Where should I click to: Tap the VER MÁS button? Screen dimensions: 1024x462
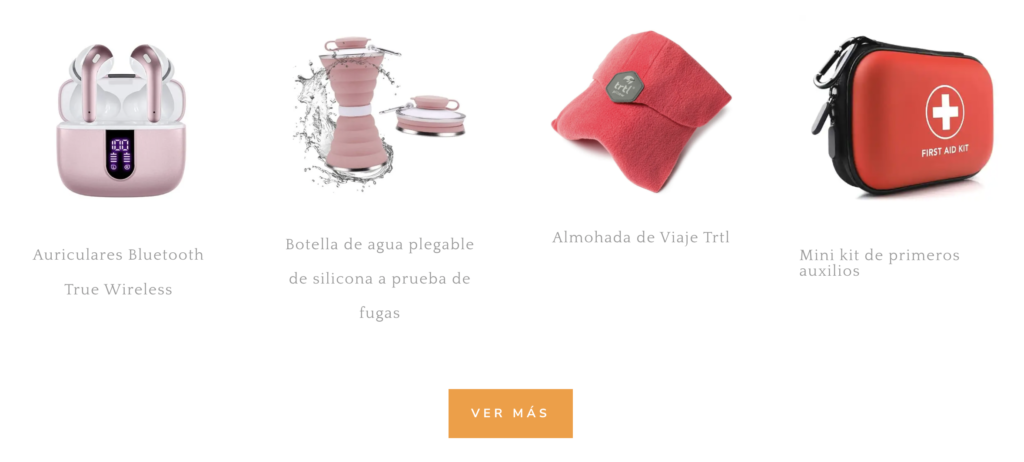coord(510,413)
